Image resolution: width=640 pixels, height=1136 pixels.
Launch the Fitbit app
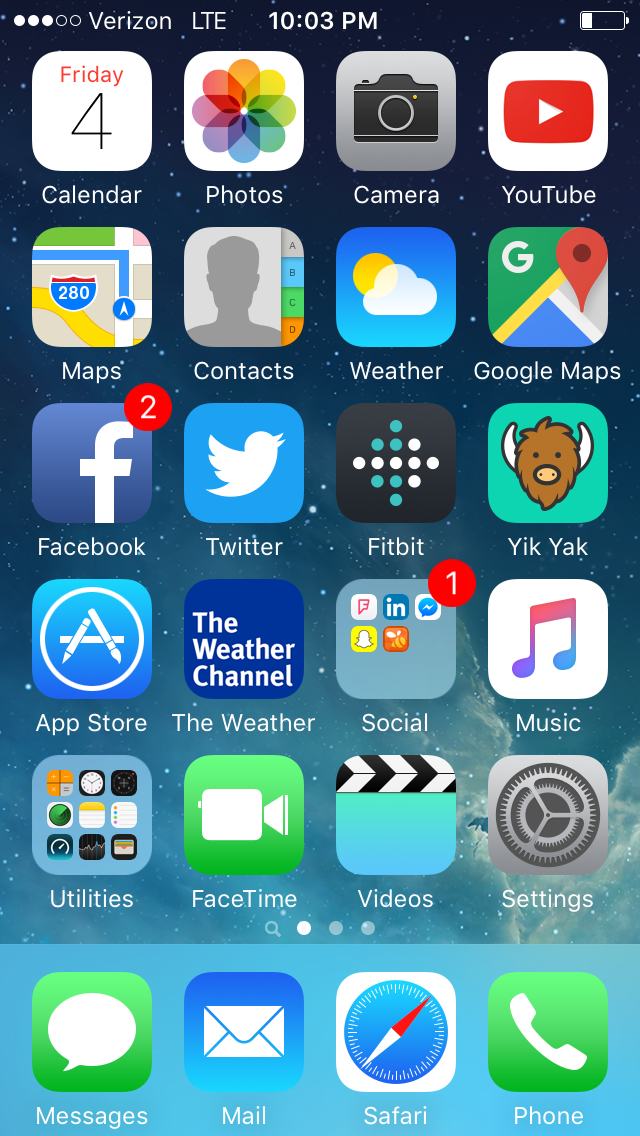396,463
